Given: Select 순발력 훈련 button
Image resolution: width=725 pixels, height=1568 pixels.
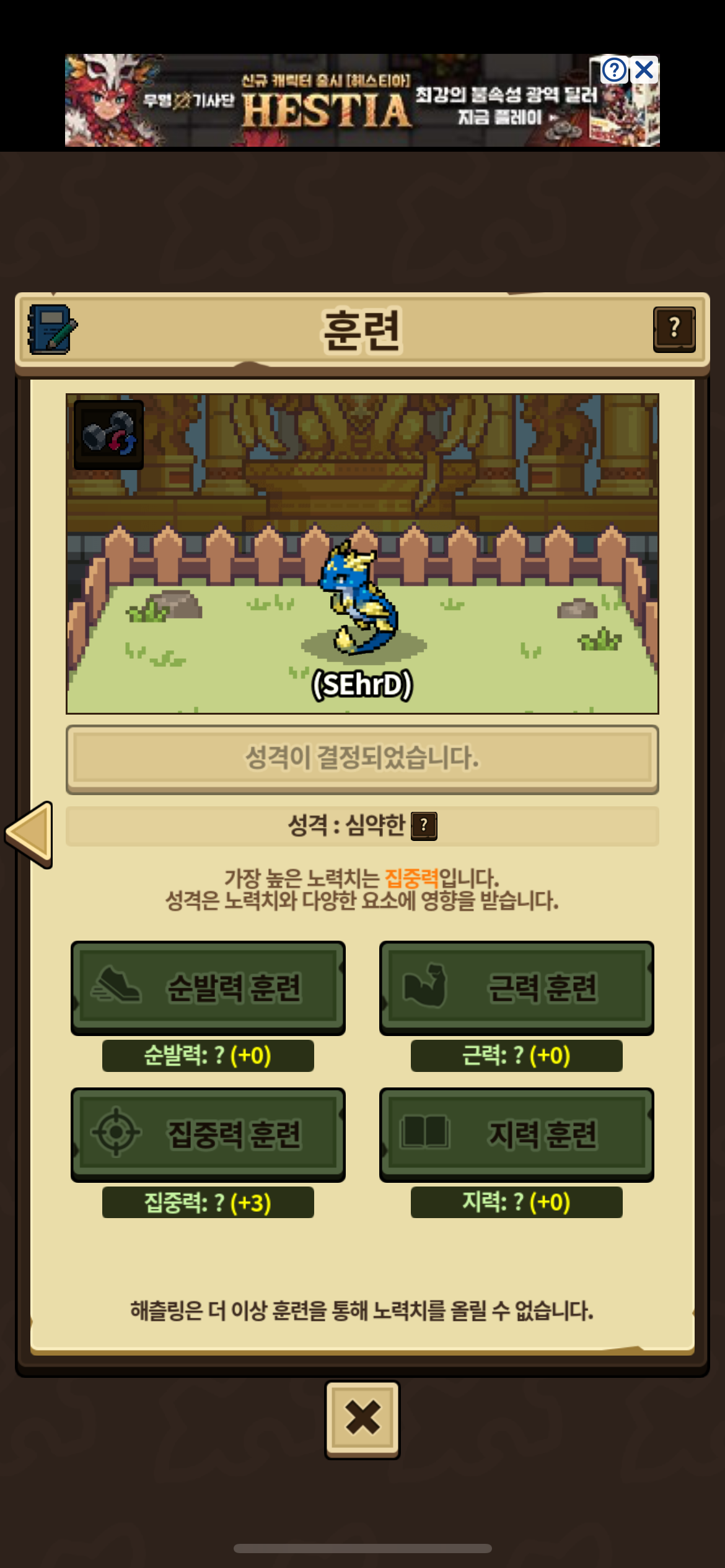Looking at the screenshot, I should point(208,987).
